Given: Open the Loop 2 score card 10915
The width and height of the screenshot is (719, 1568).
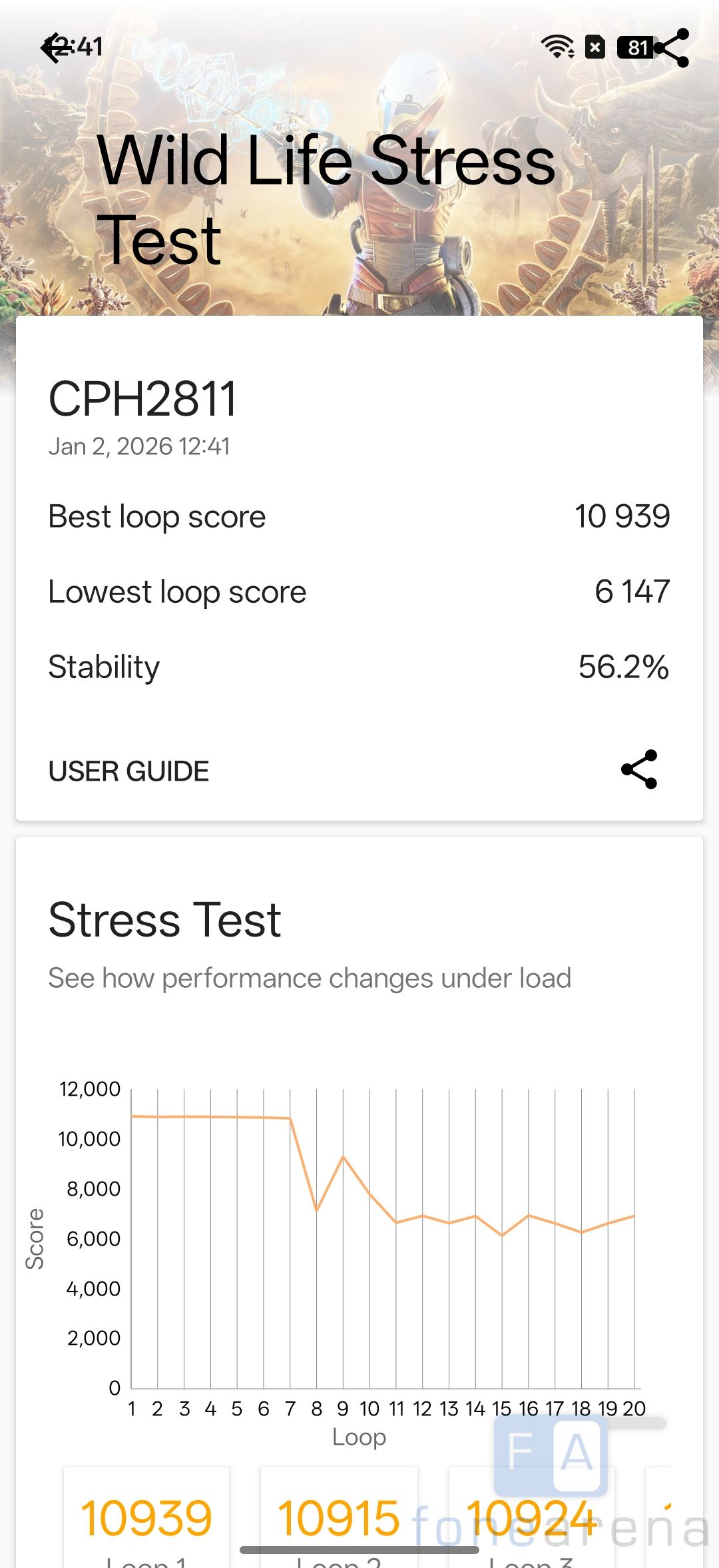Looking at the screenshot, I should point(339,1519).
